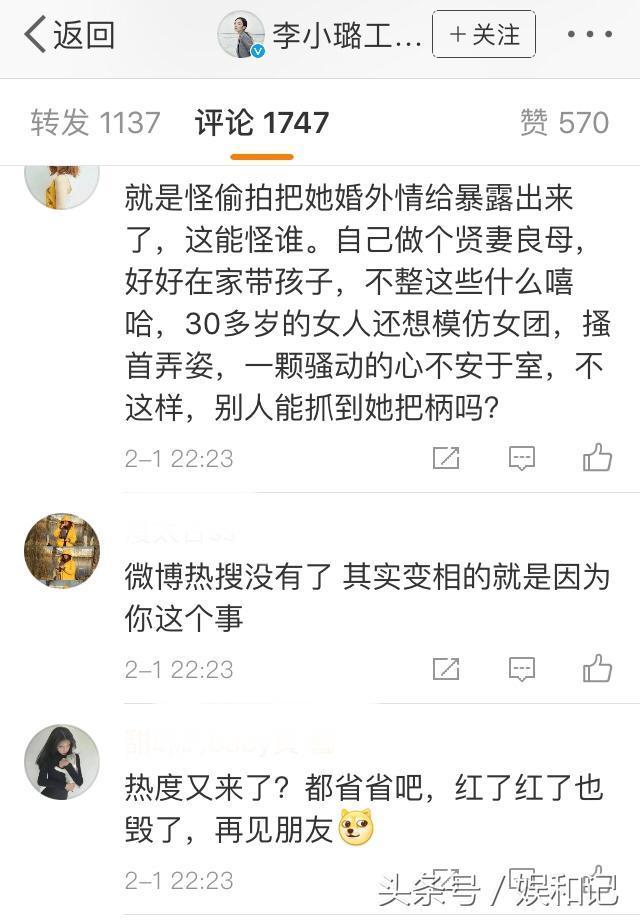Open avatar of the 热度又来了 commenter
The image size is (640, 920).
(62, 761)
